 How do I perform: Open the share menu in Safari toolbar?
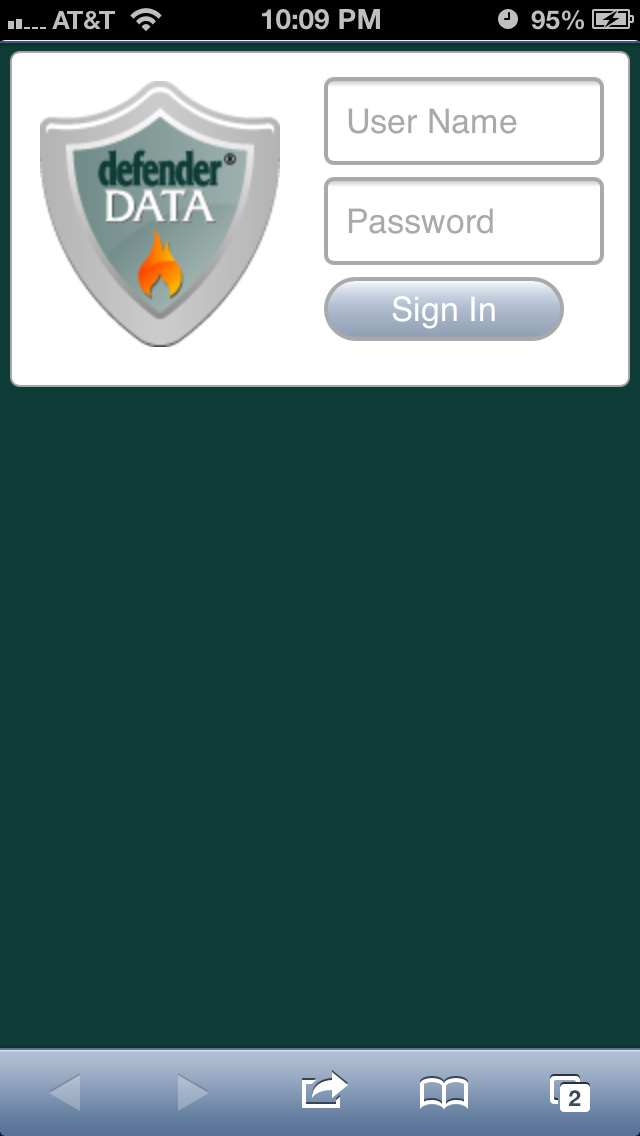(324, 1091)
